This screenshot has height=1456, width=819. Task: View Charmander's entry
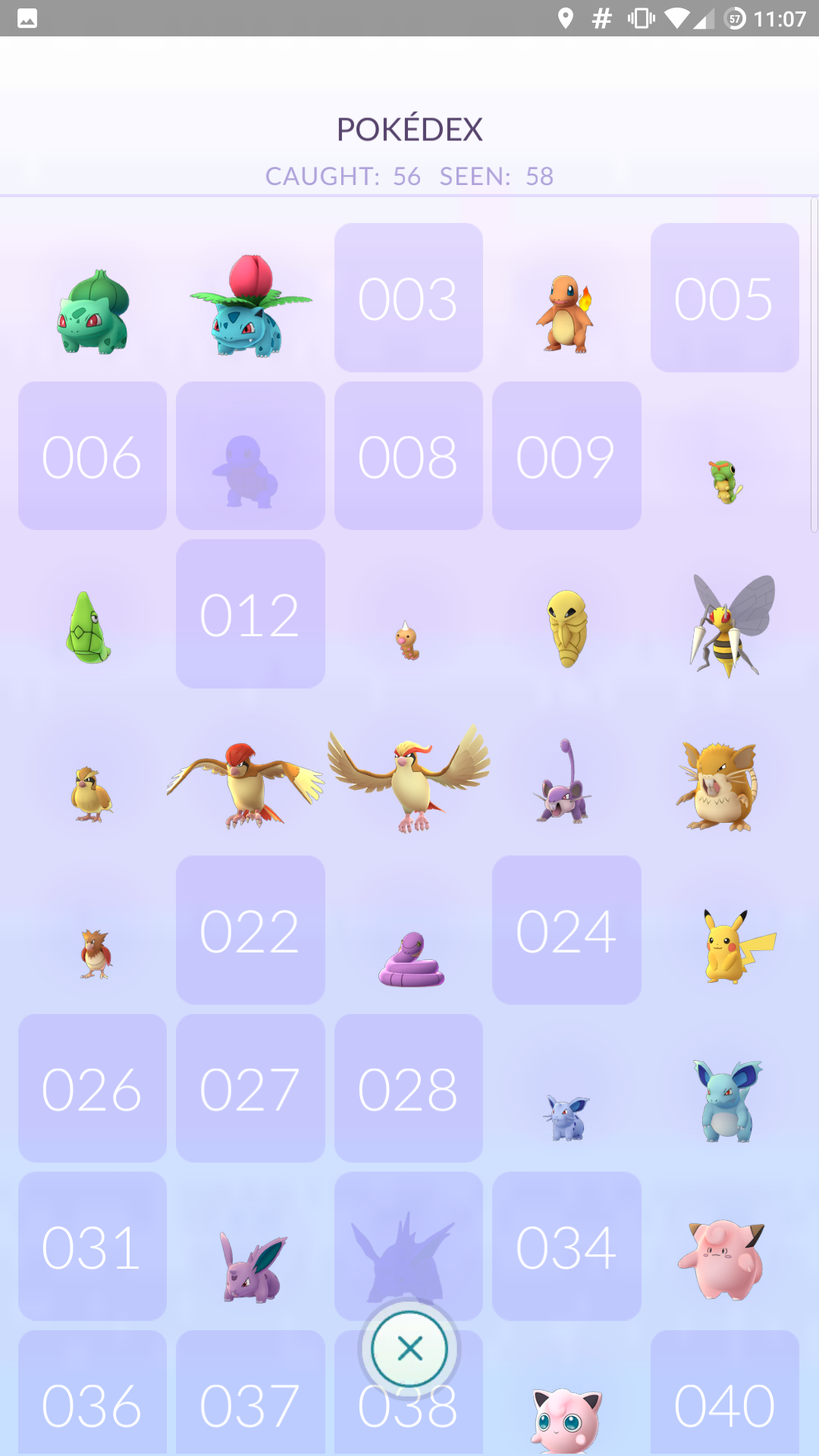point(566,314)
